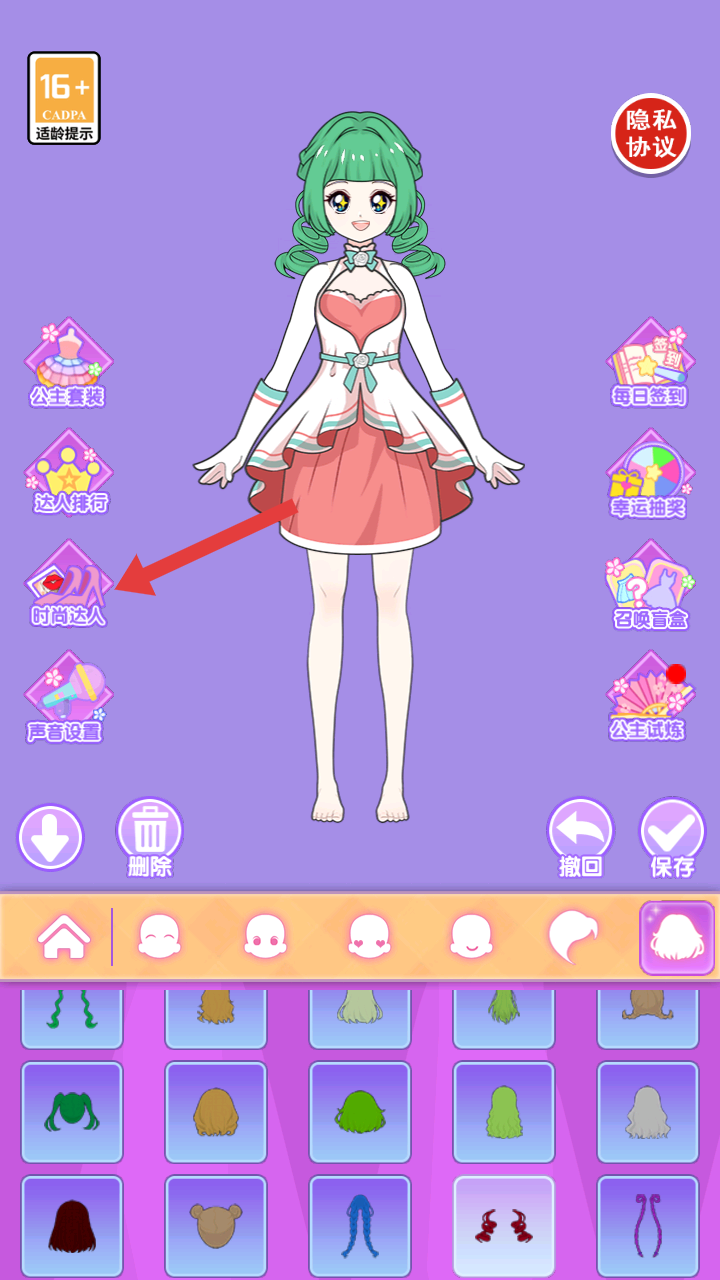This screenshot has height=1280, width=720.
Task: Open 声音设置 sound settings
Action: pos(66,698)
